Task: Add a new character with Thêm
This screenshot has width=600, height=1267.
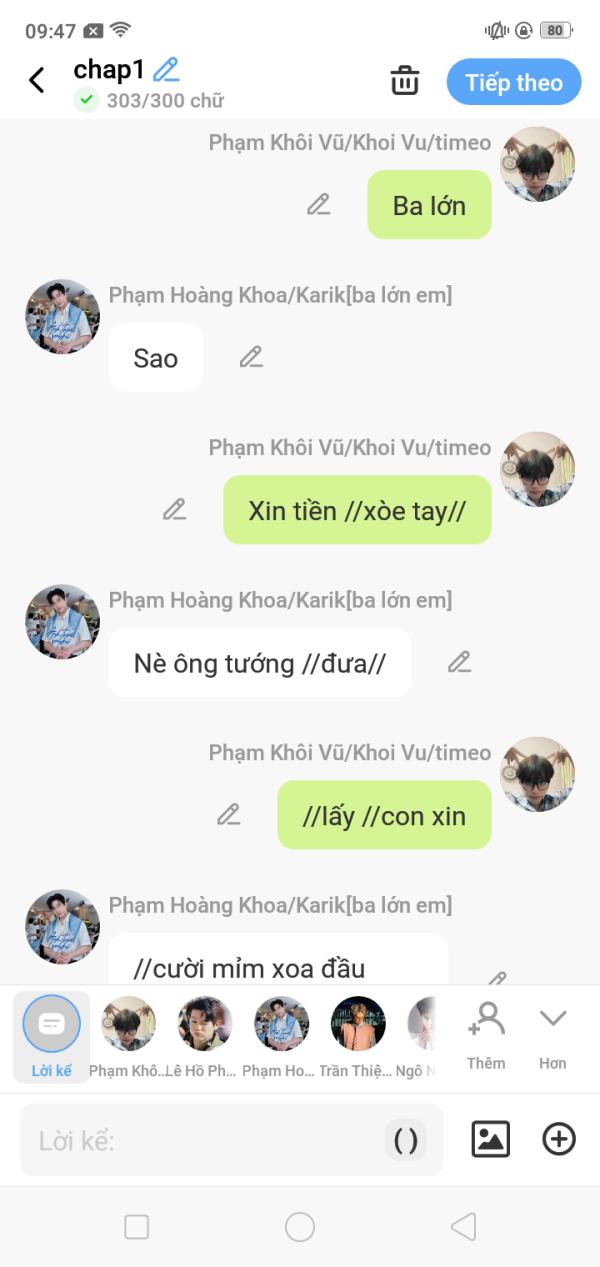Action: point(486,1036)
